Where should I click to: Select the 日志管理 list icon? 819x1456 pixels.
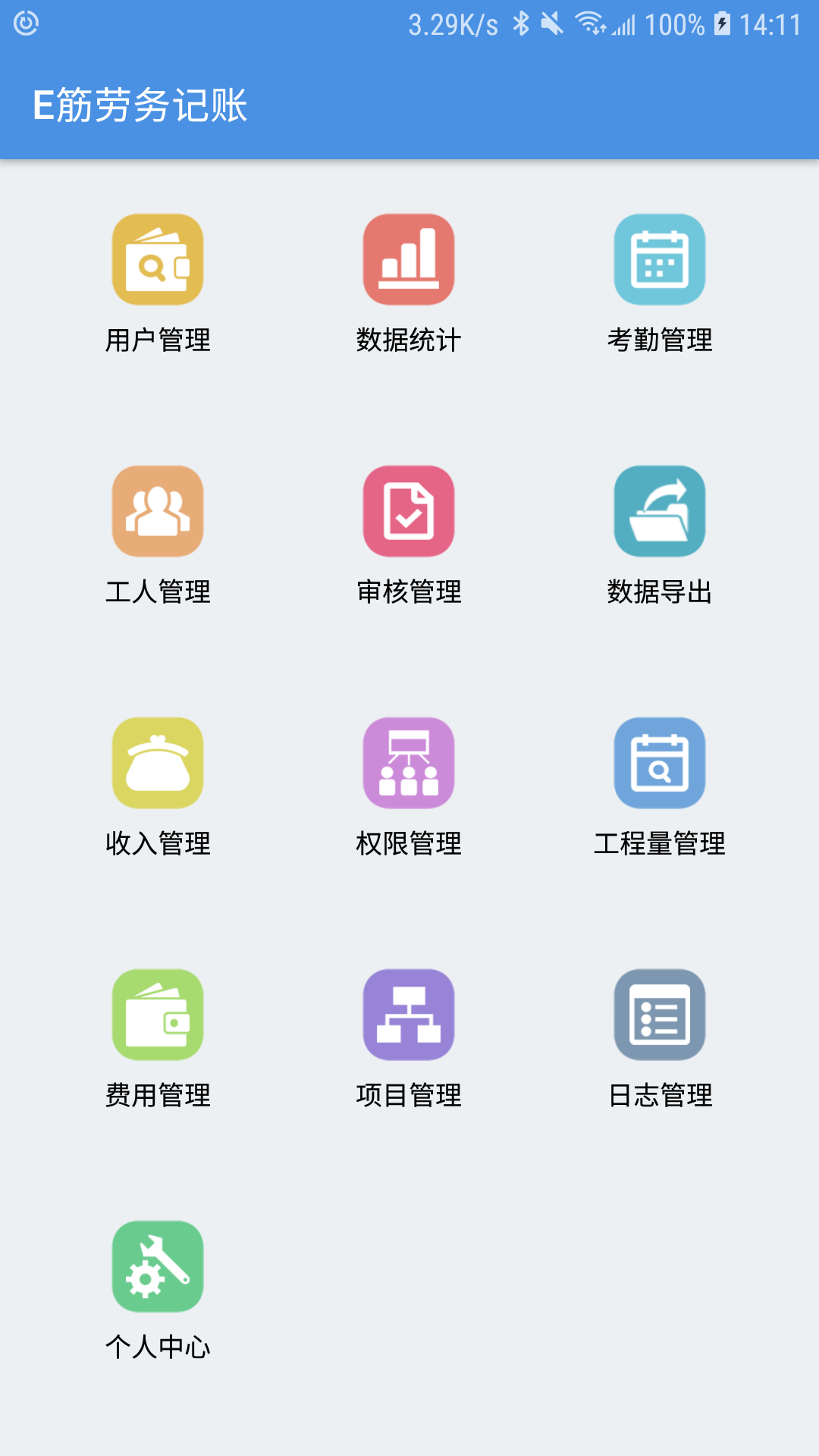tap(661, 1016)
